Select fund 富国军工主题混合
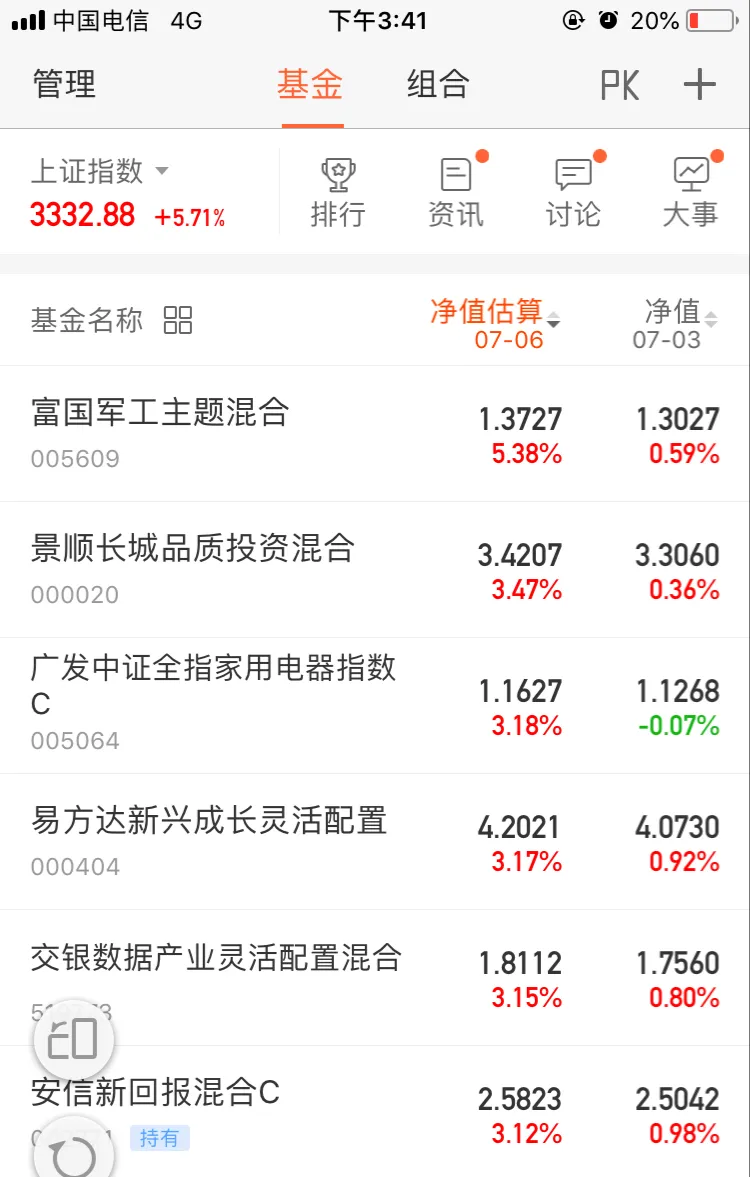 pyautogui.click(x=157, y=413)
